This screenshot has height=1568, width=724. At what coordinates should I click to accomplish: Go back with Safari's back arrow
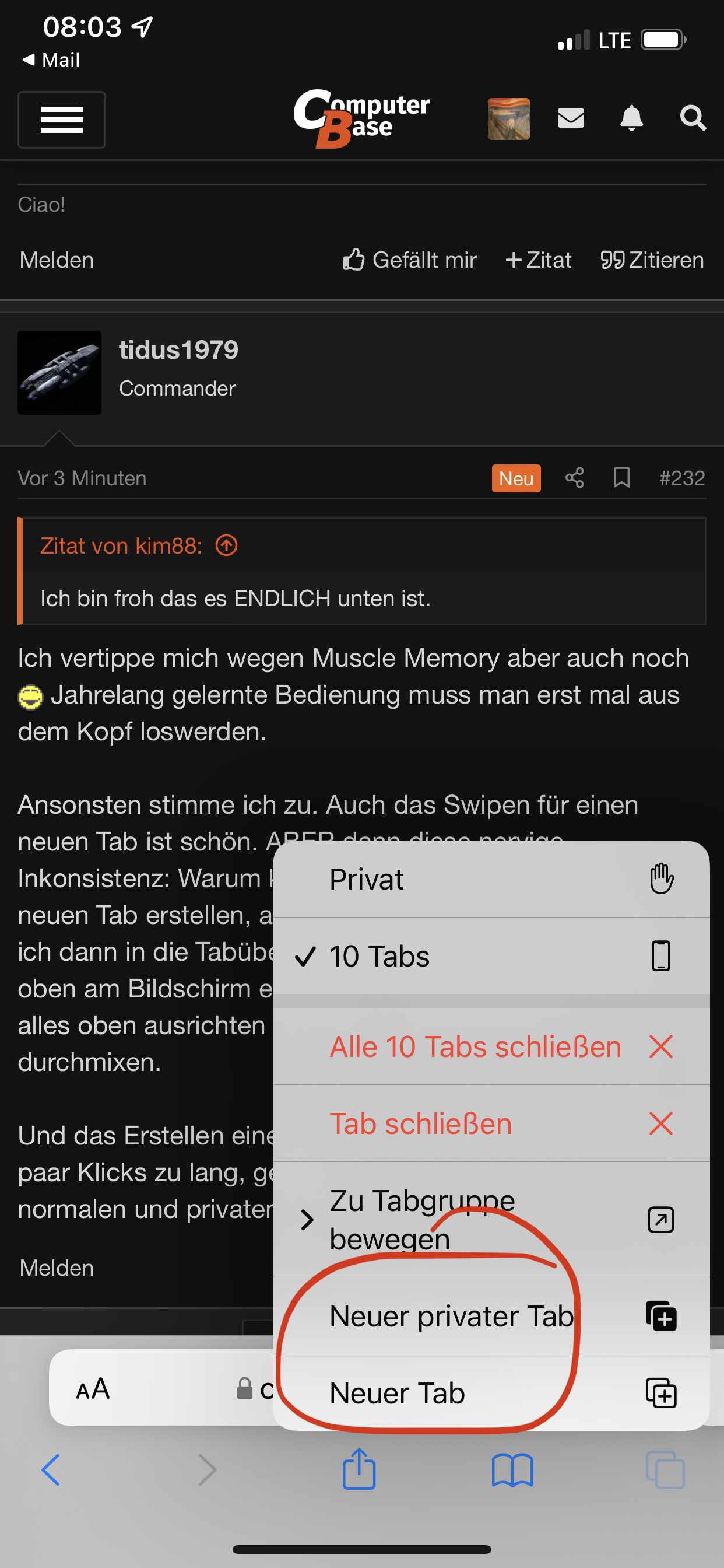51,1470
